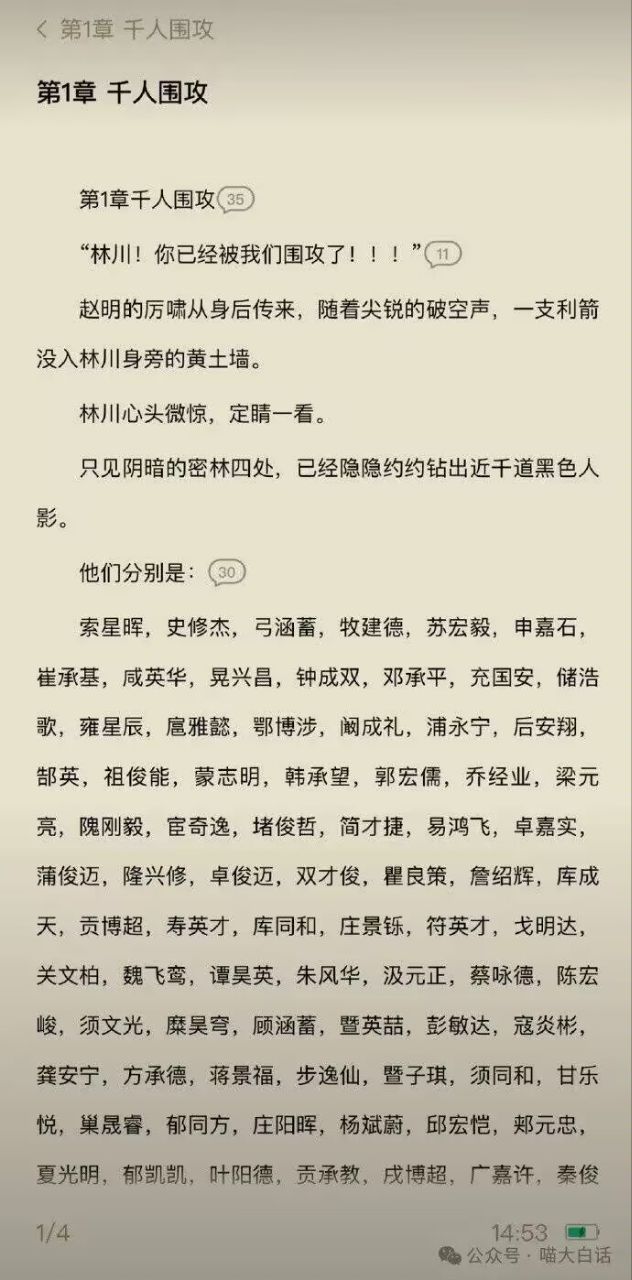Go back using the top-left arrow
This screenshot has height=1280, width=632.
point(41,29)
